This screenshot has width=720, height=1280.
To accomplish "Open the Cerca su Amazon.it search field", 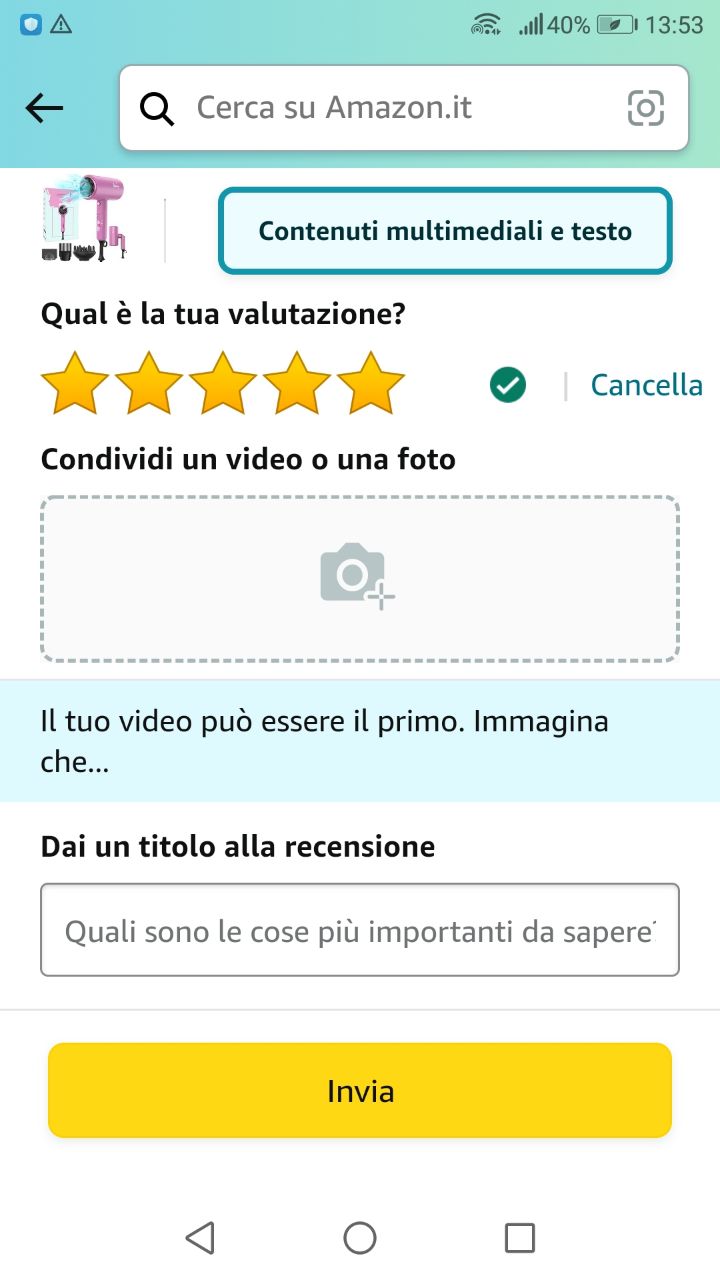I will point(380,108).
